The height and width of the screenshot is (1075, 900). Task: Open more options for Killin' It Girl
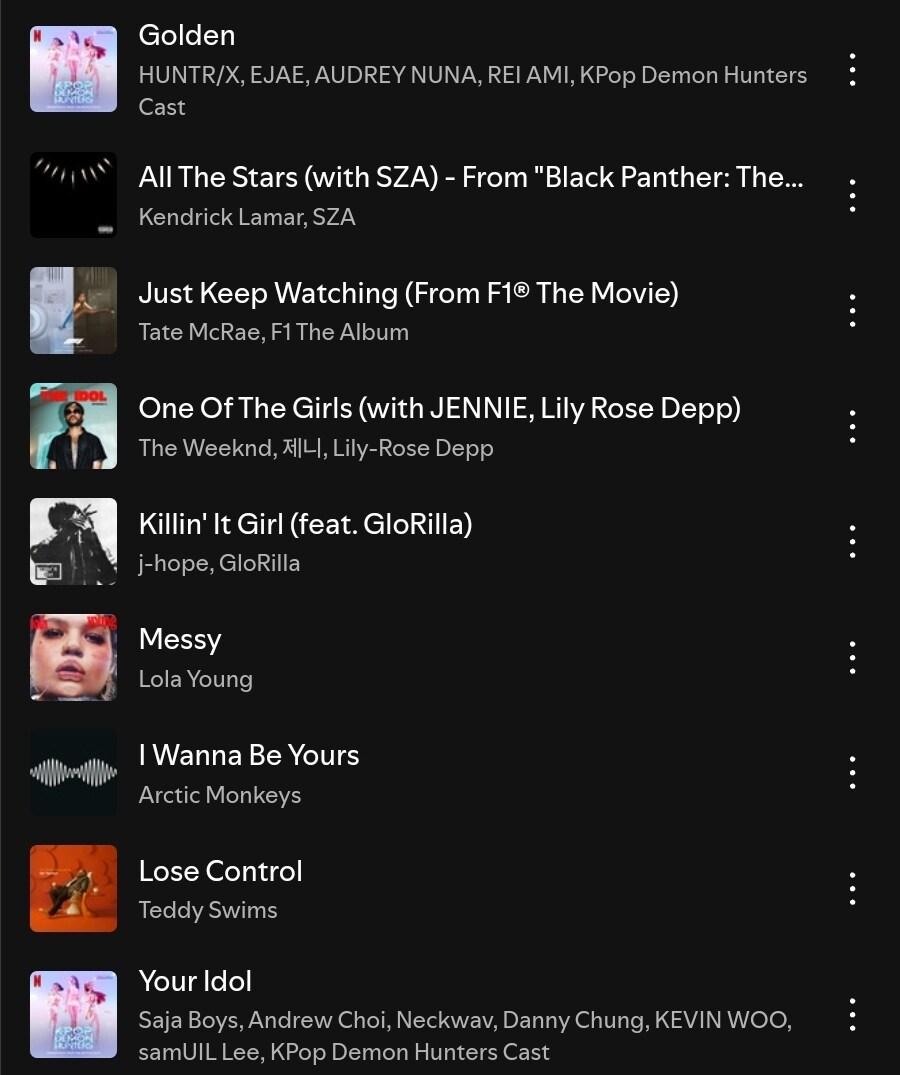852,541
